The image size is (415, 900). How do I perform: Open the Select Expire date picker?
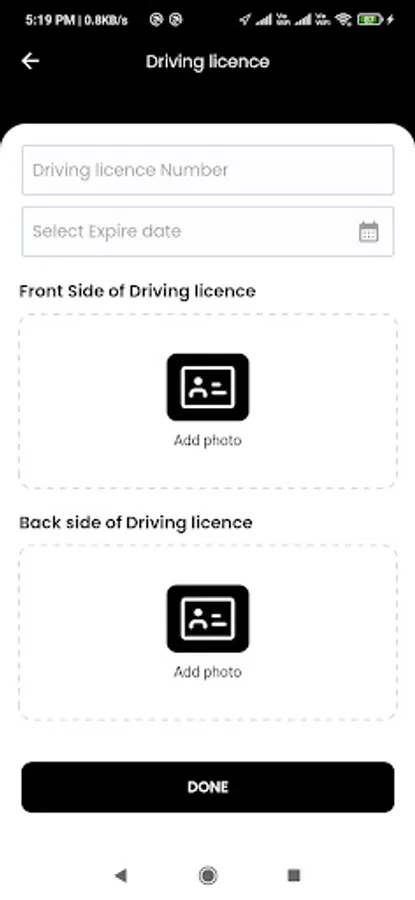click(208, 231)
